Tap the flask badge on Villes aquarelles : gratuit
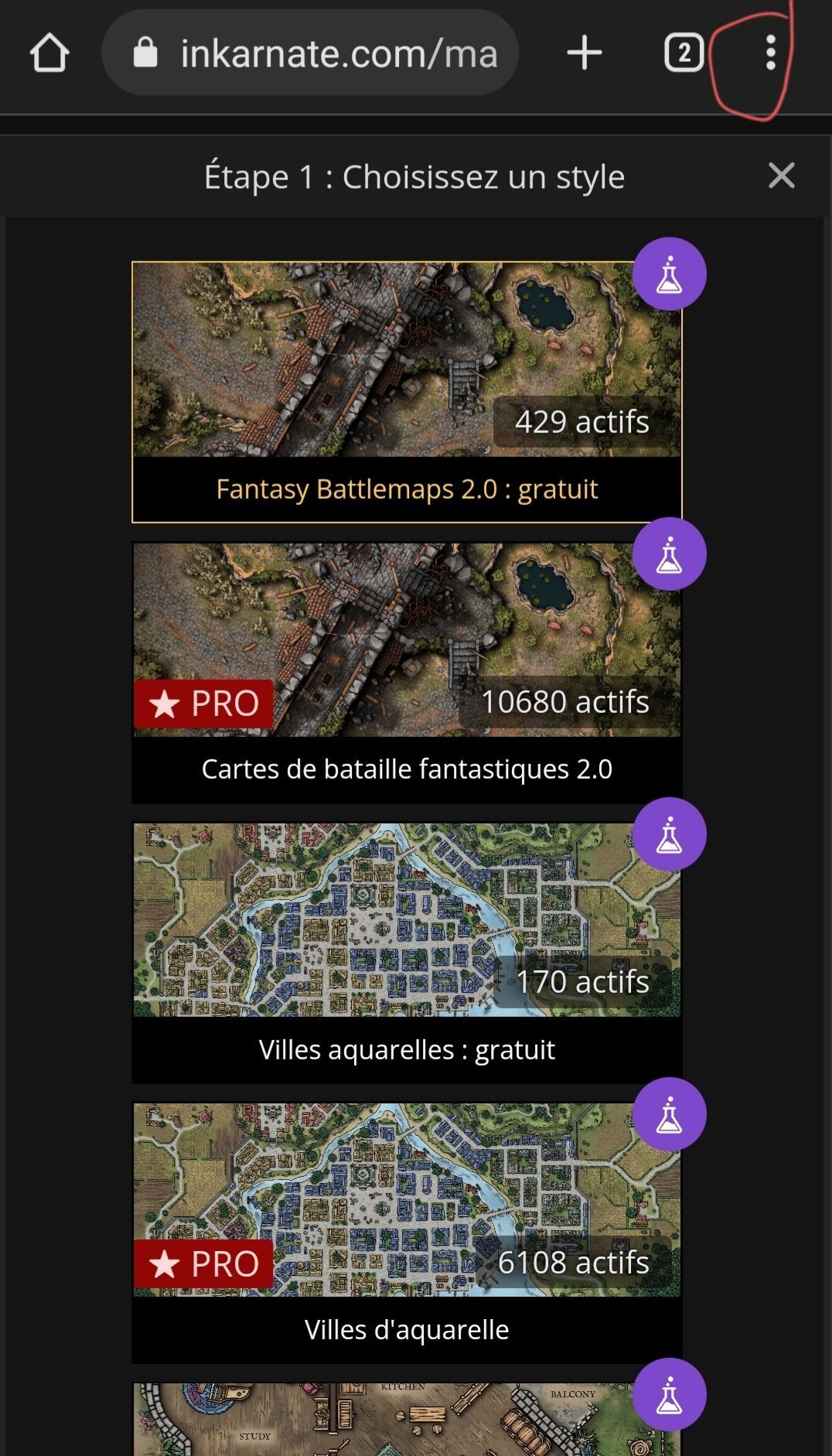The height and width of the screenshot is (1456, 832). [669, 834]
